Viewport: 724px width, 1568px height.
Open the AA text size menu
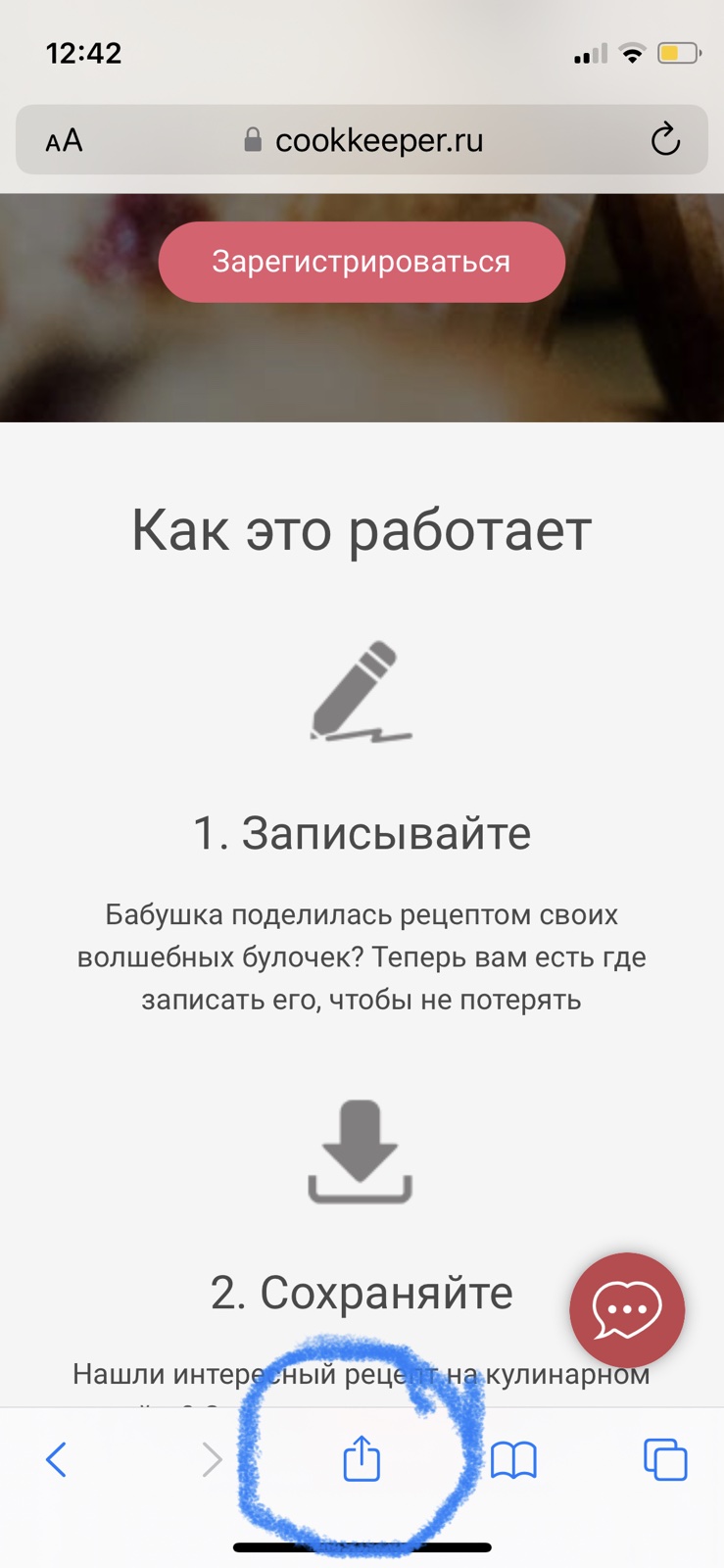(x=65, y=140)
